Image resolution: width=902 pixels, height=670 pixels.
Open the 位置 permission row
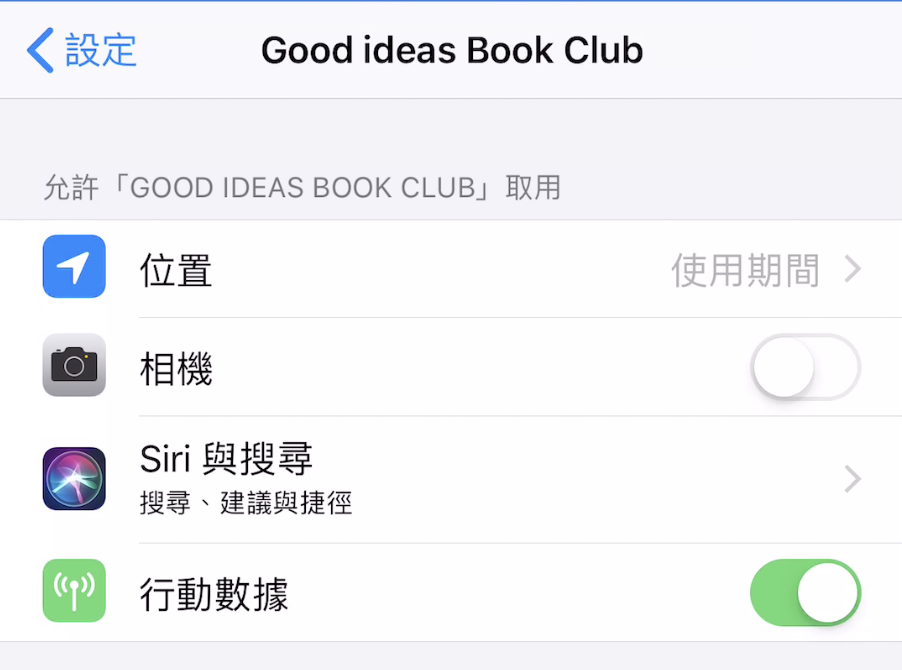450,269
